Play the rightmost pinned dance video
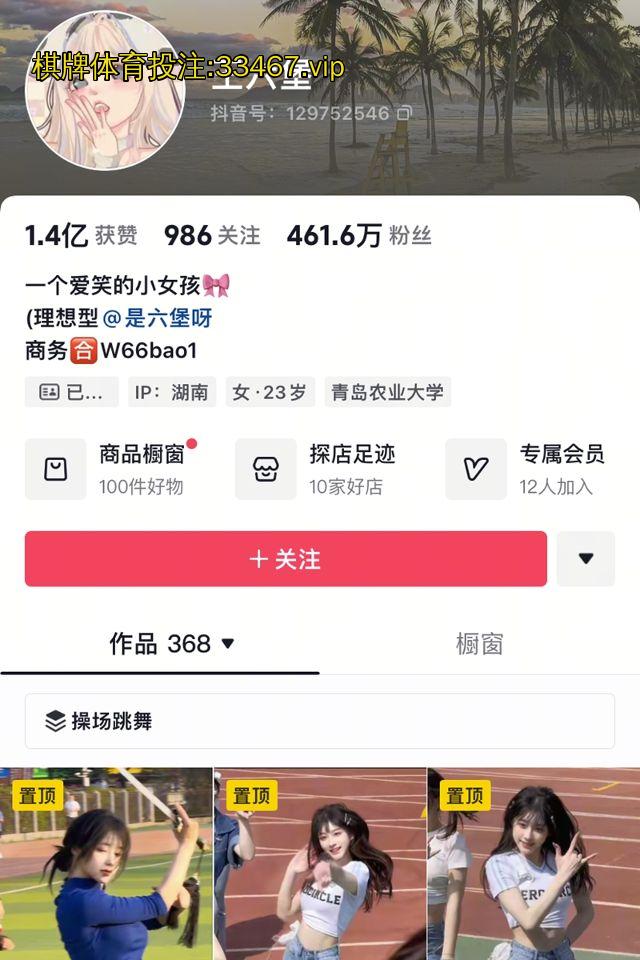The width and height of the screenshot is (640, 960). (x=534, y=865)
